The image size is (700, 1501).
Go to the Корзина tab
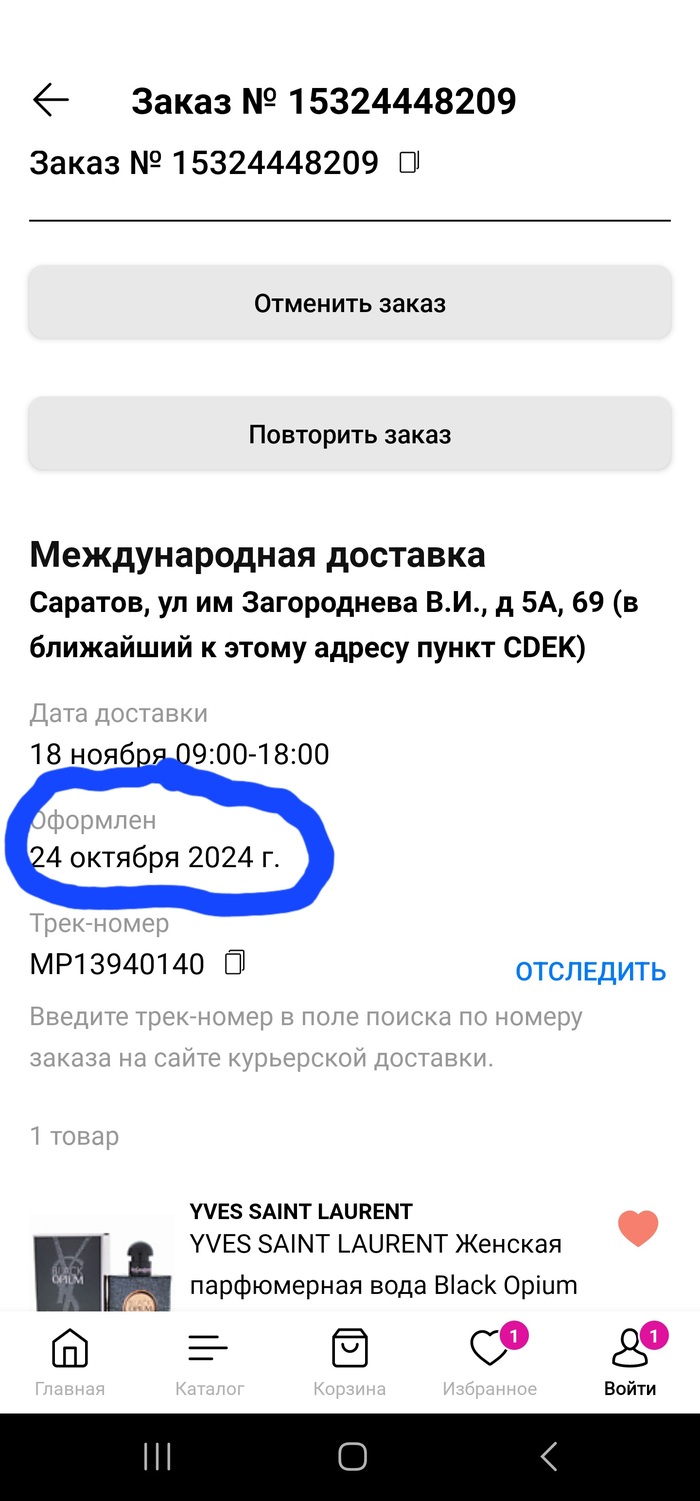click(x=350, y=1362)
